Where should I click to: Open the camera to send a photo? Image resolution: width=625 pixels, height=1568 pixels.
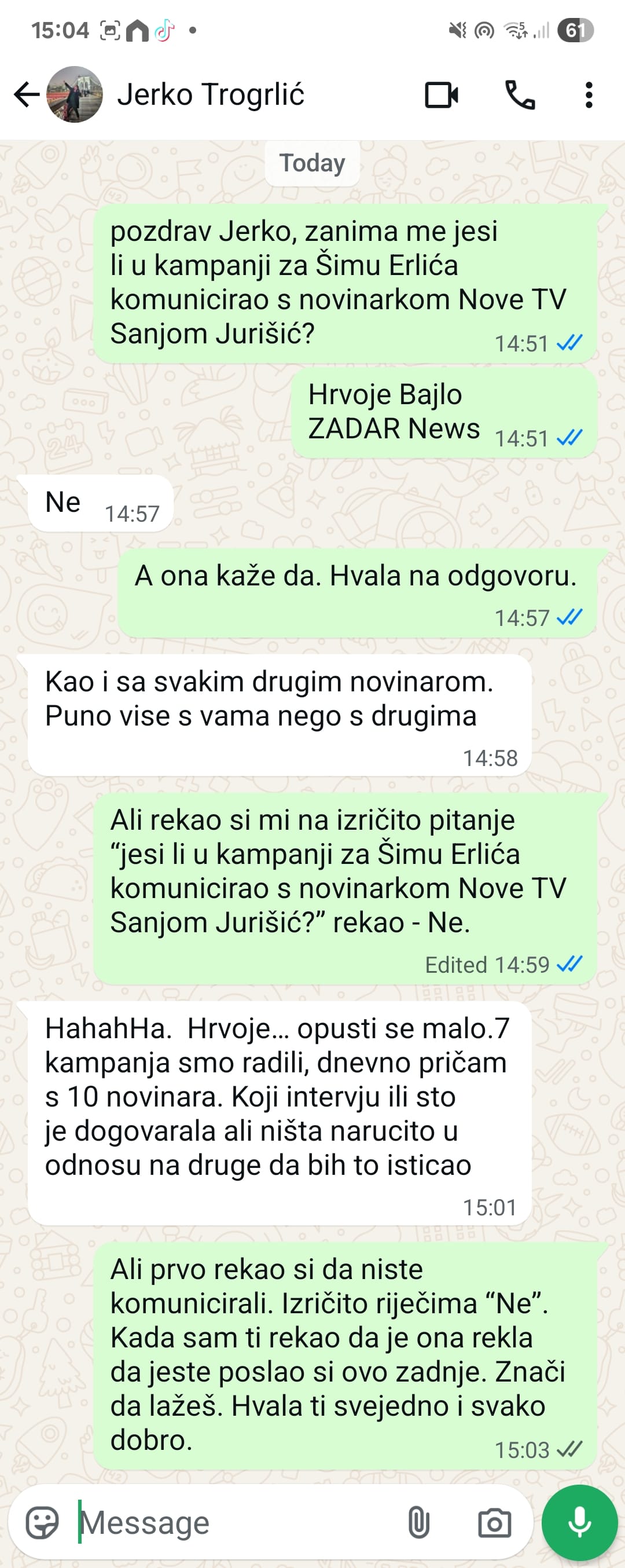point(494,1523)
